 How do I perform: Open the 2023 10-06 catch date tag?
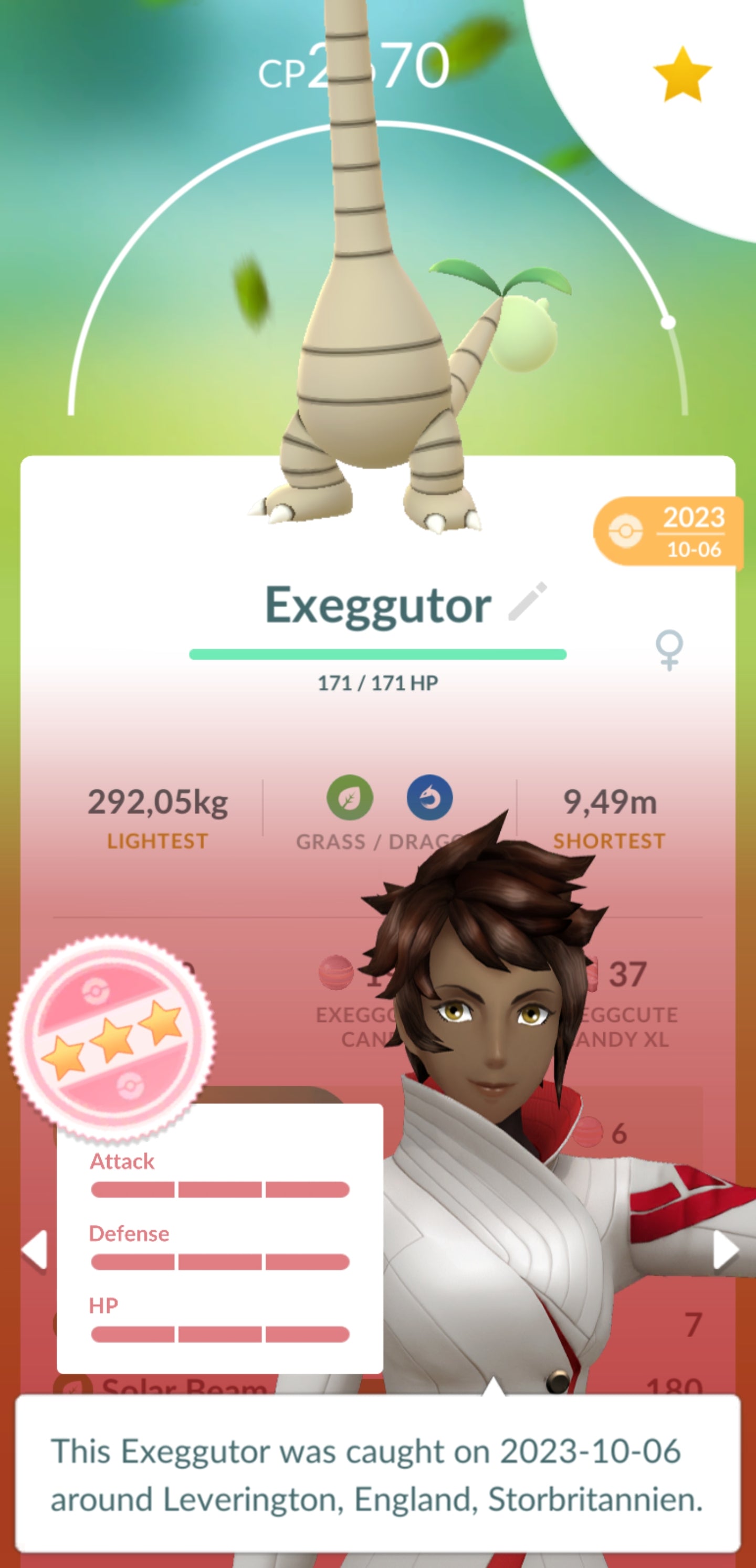(668, 532)
